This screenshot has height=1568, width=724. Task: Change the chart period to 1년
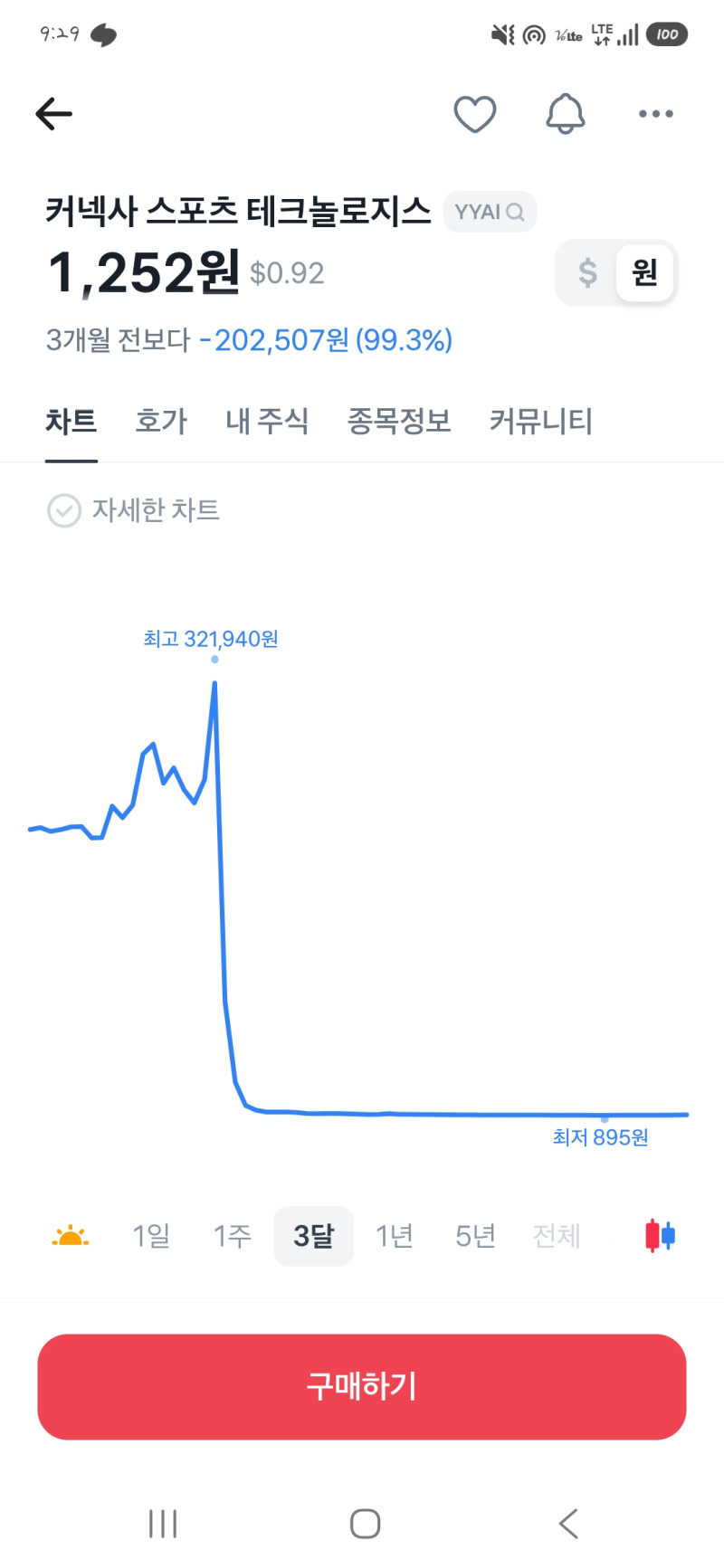395,1236
